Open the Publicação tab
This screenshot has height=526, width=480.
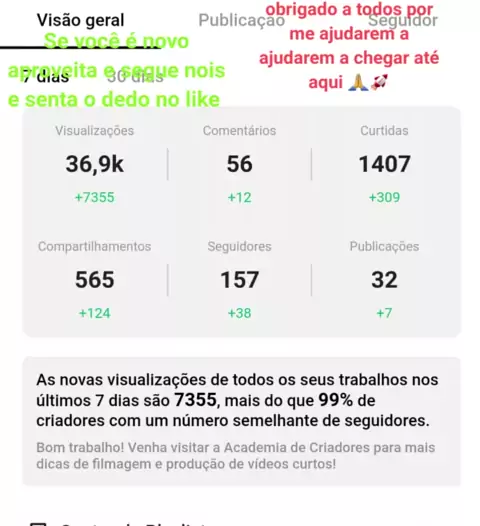click(x=242, y=20)
